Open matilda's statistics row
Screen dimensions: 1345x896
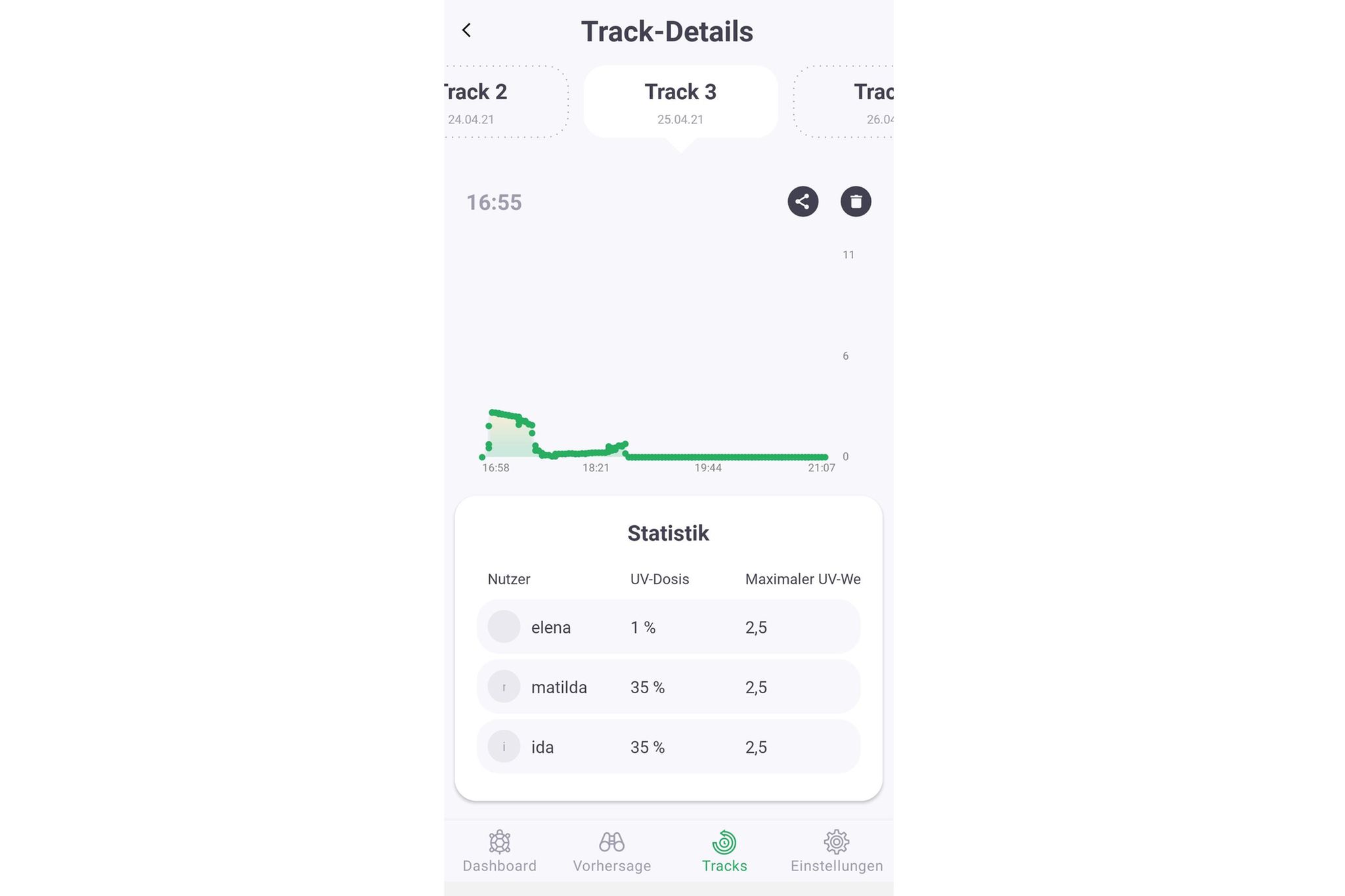pos(668,687)
